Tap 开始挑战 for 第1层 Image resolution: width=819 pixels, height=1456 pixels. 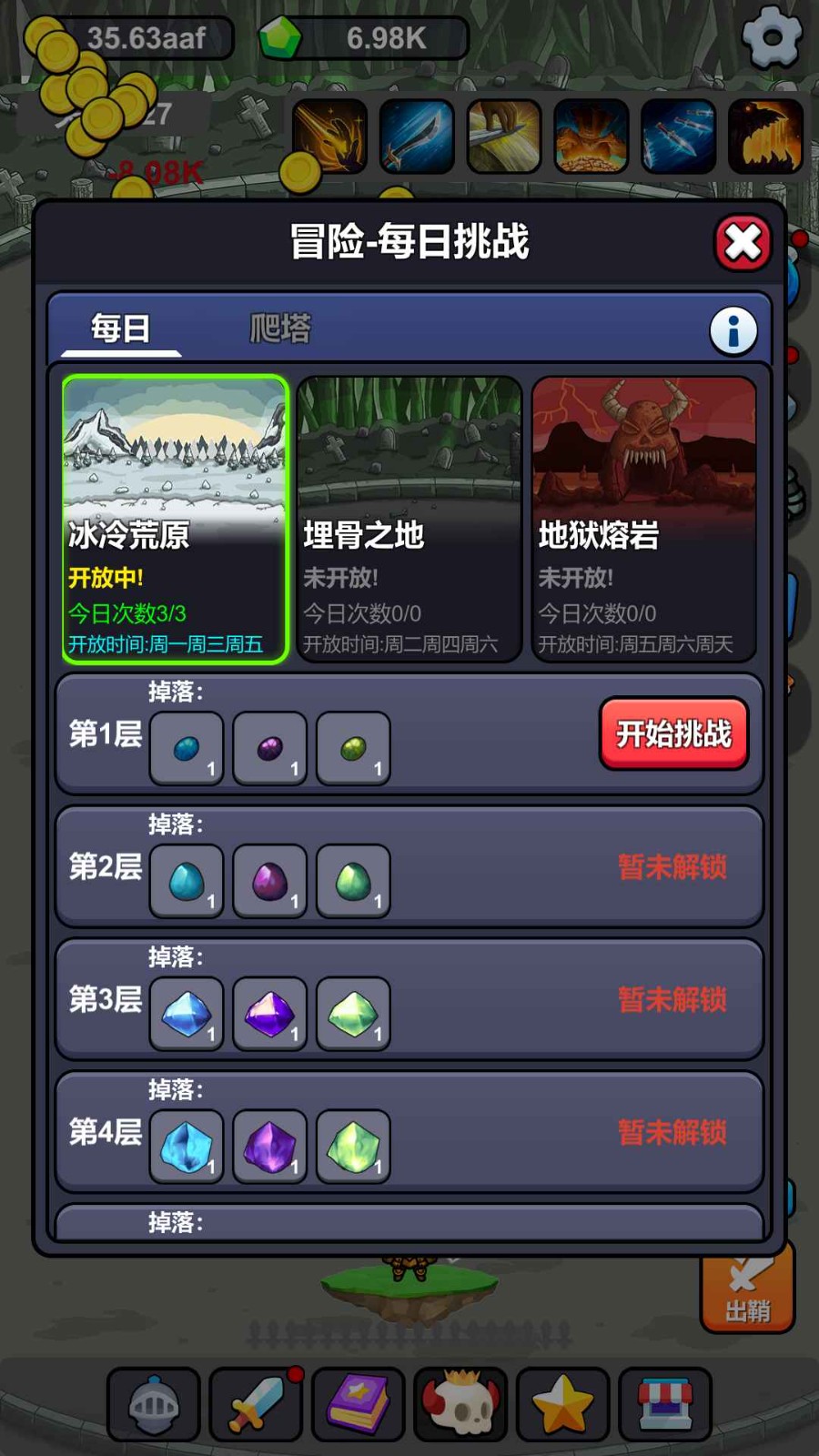[673, 733]
